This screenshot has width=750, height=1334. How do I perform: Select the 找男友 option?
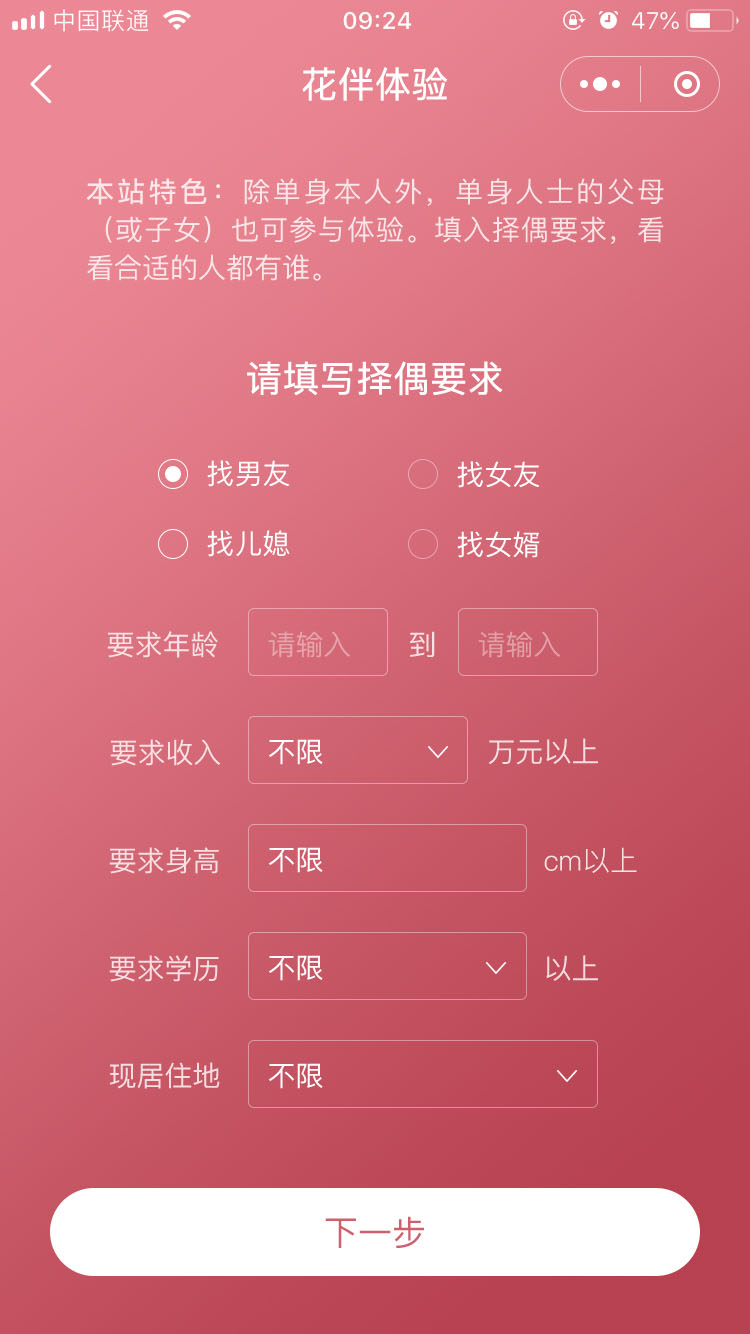[x=224, y=474]
